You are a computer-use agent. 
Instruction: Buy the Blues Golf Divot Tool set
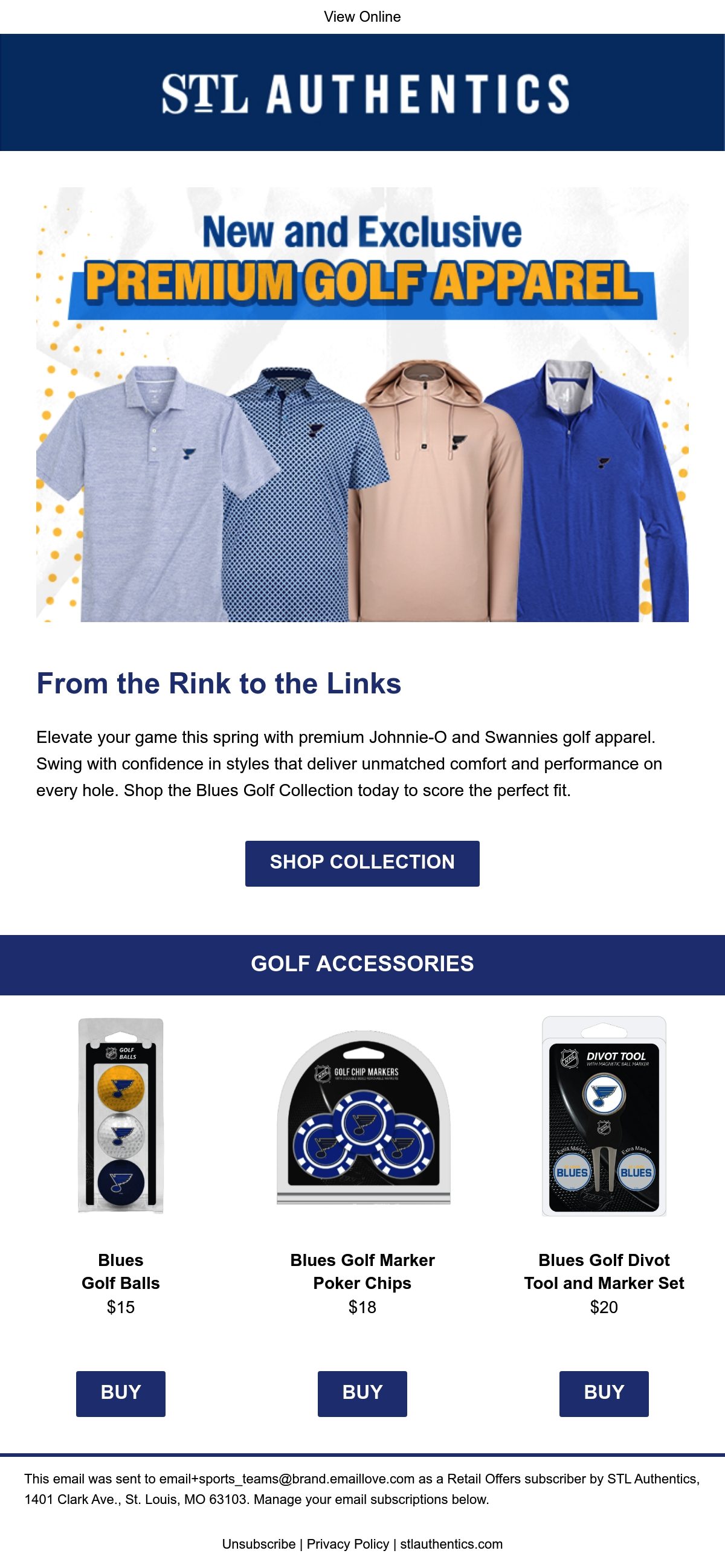604,1393
